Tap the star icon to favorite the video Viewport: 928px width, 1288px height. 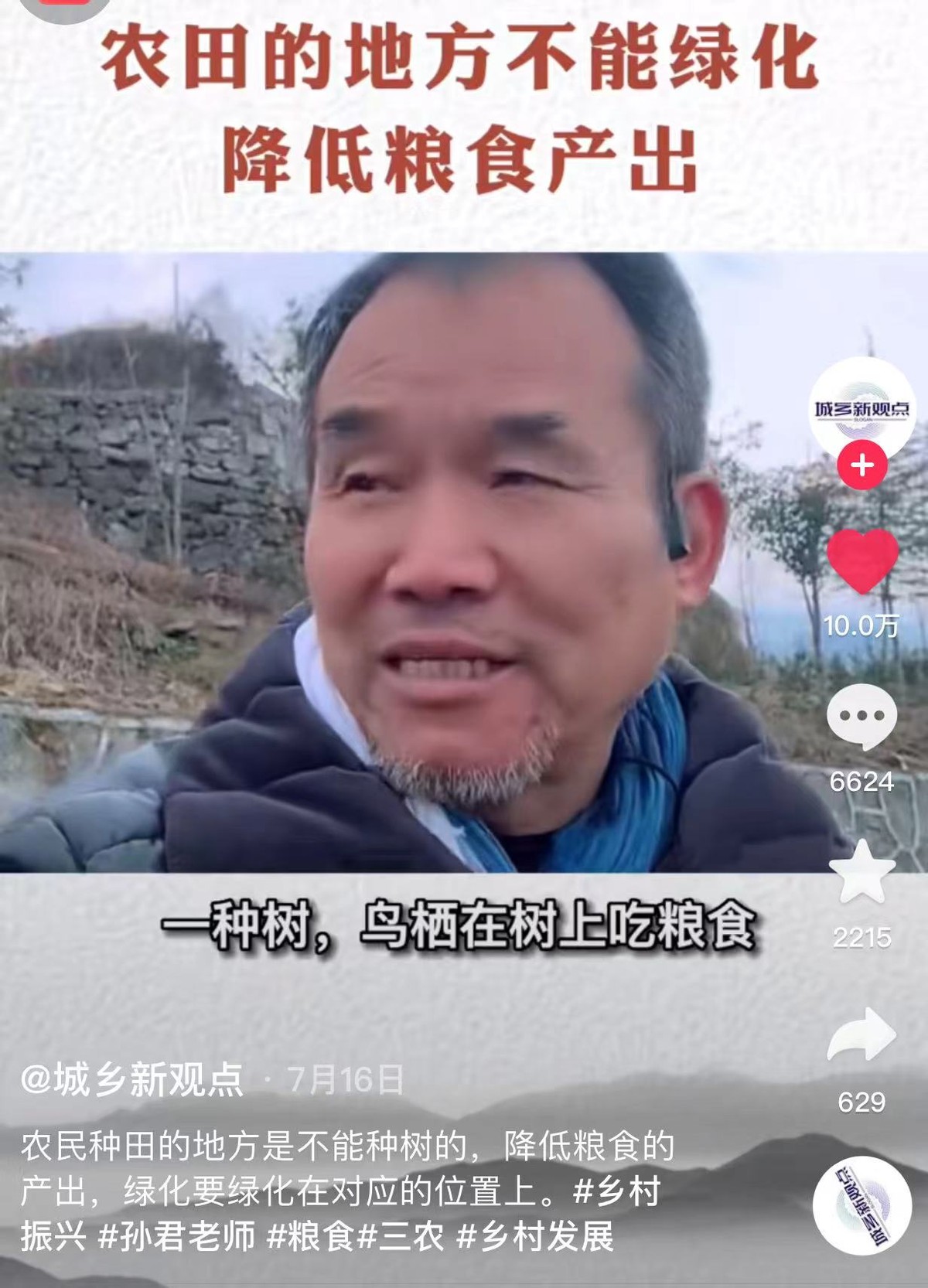[x=861, y=871]
